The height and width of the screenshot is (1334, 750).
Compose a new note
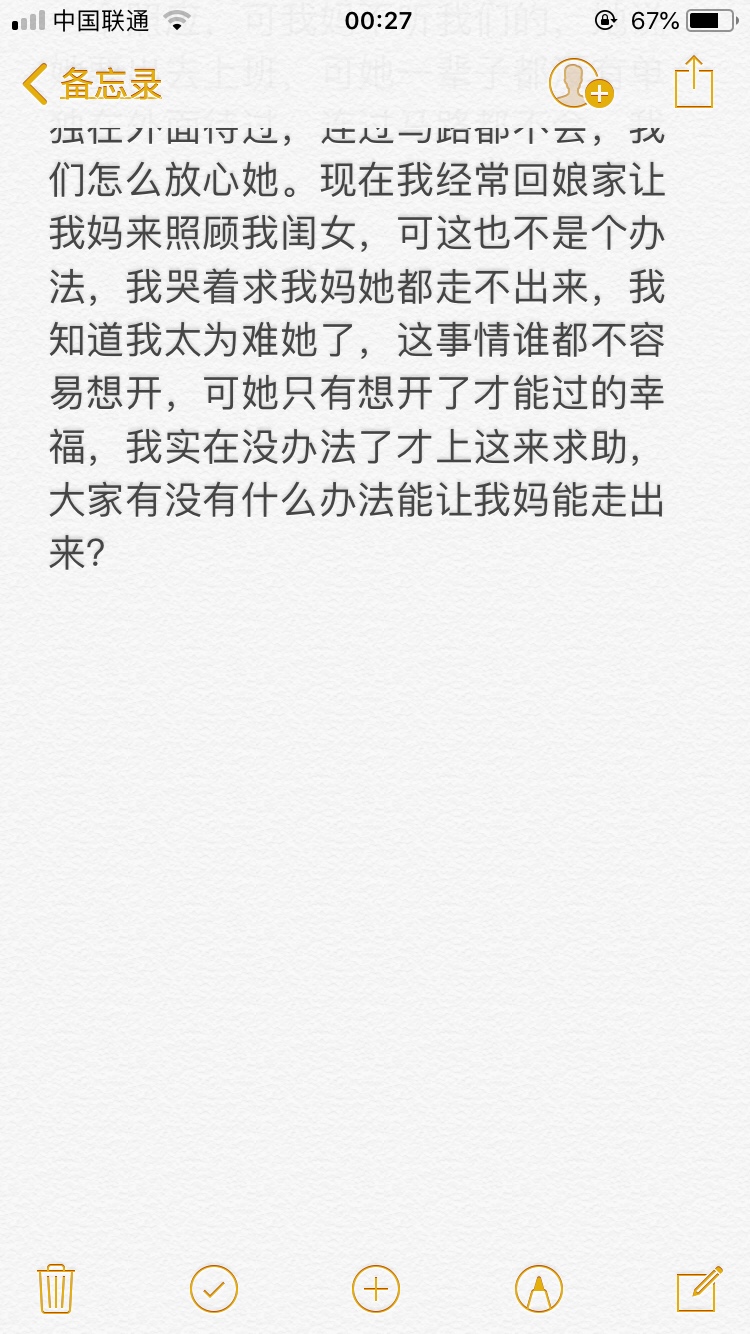[x=699, y=1288]
